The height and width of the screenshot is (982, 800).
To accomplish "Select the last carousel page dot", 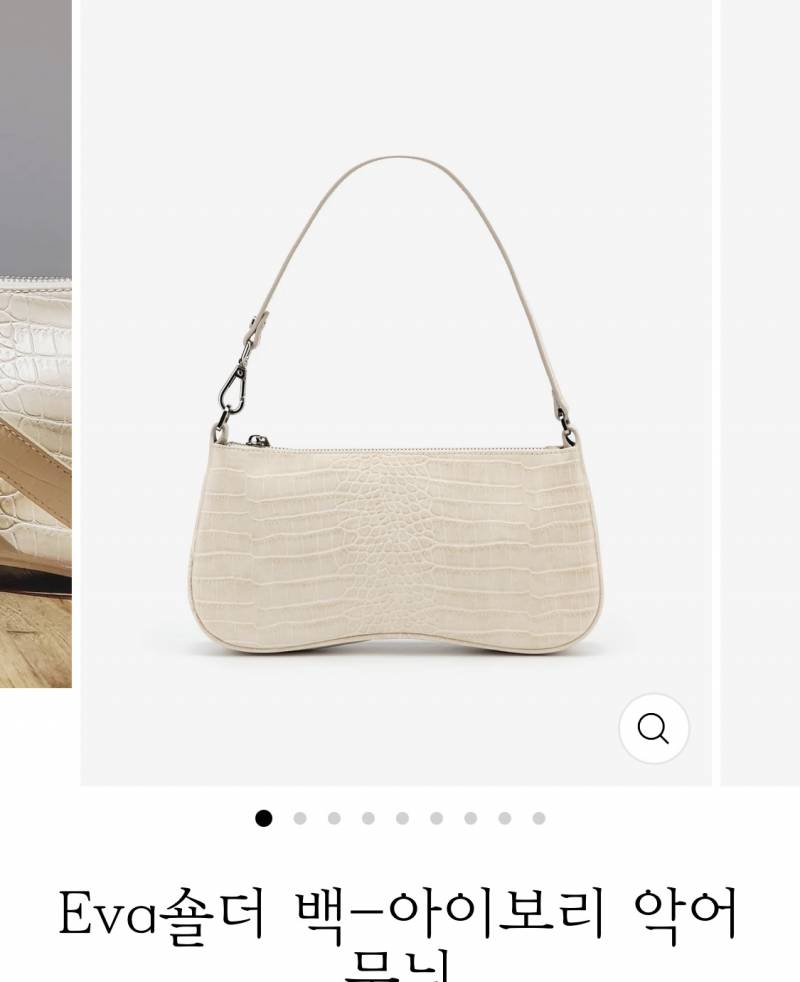I will click(x=538, y=818).
